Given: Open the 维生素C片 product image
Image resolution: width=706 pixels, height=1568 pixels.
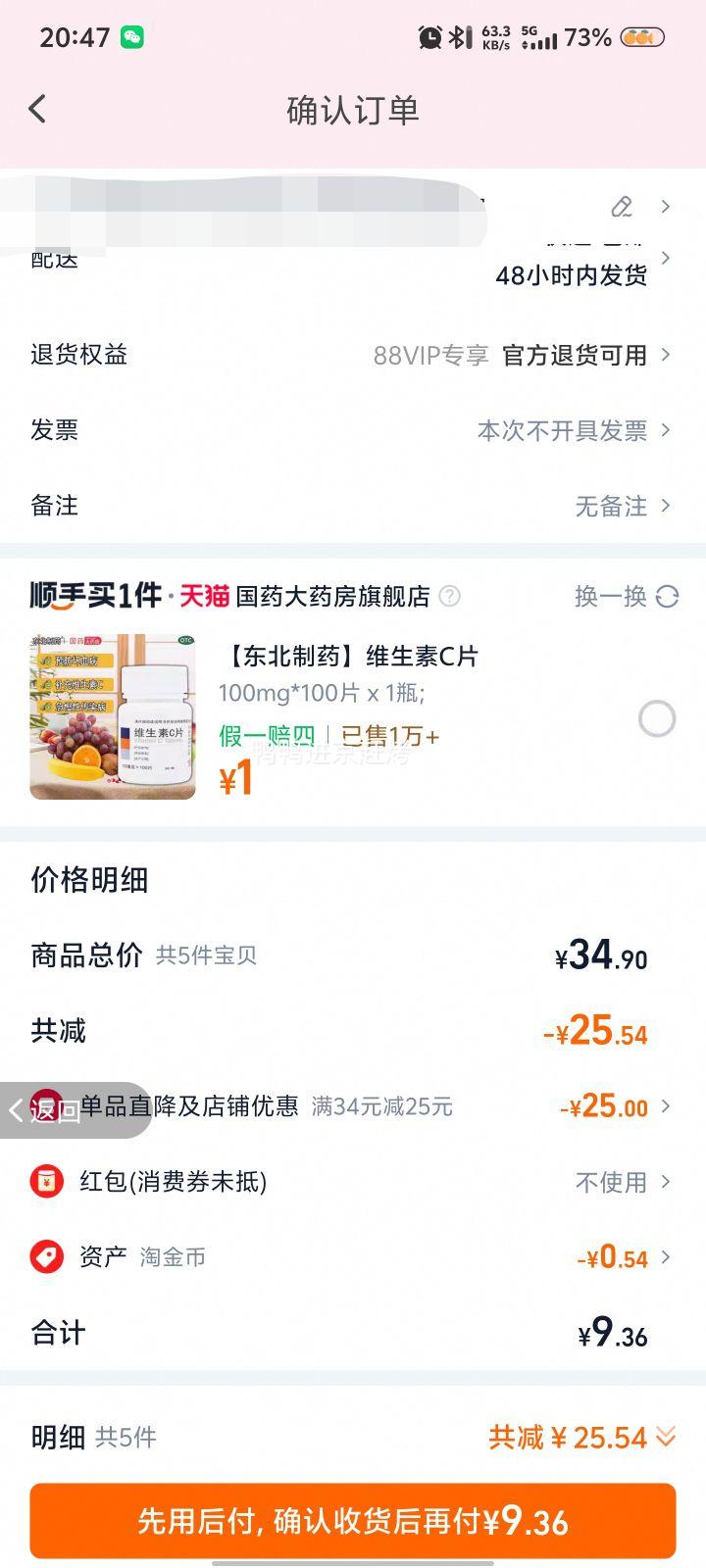Looking at the screenshot, I should pos(113,716).
